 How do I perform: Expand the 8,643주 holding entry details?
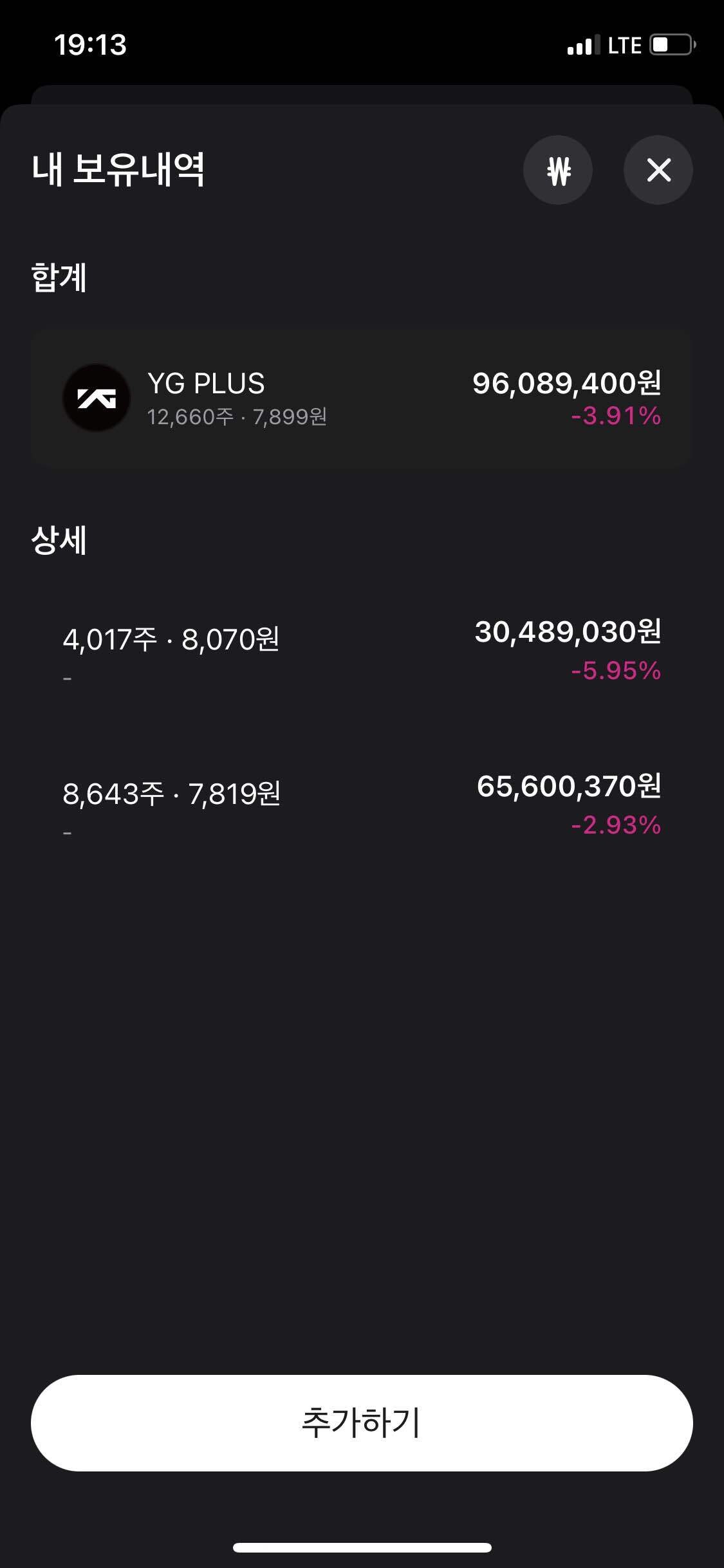click(x=362, y=805)
